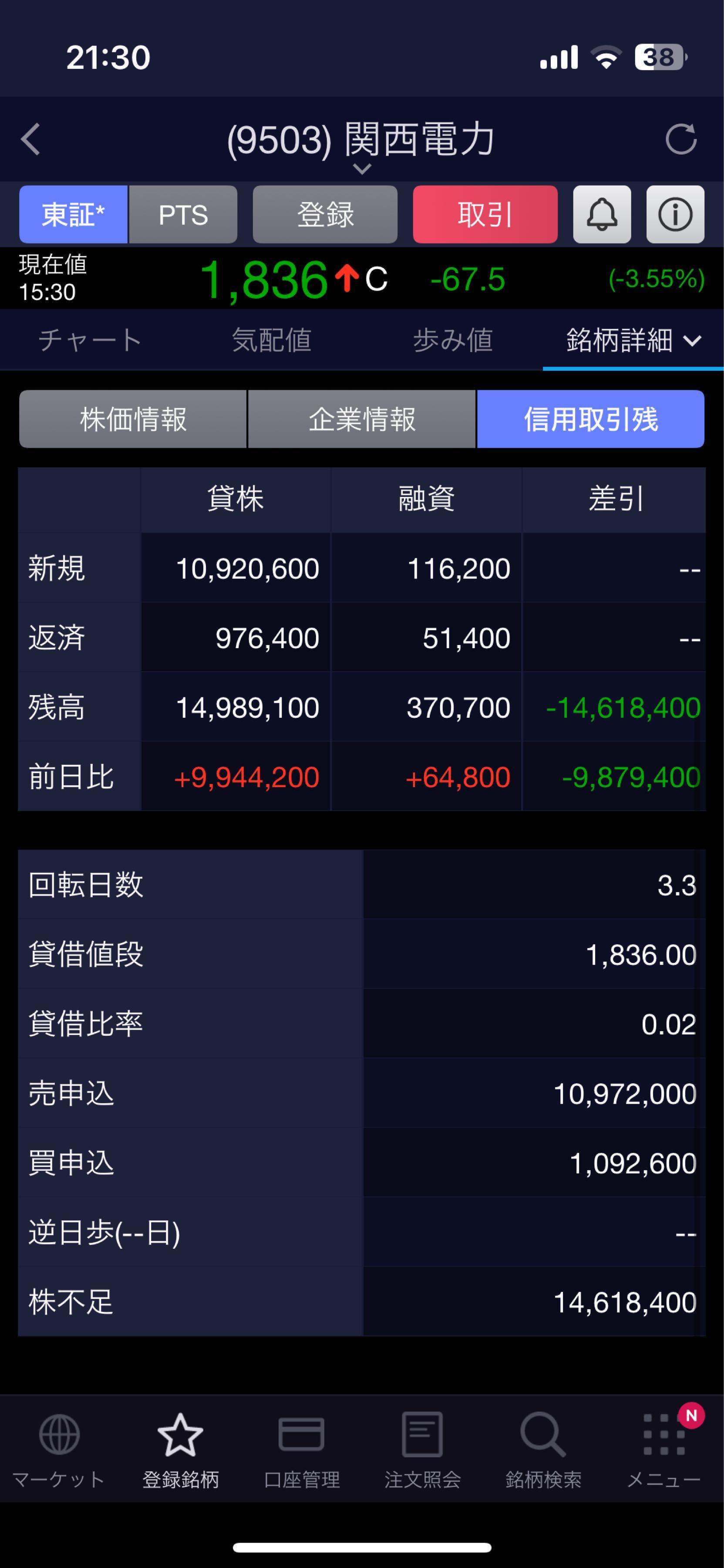Expand the 銘柄詳細 tab dropdown
The height and width of the screenshot is (1568, 724).
click(x=633, y=340)
